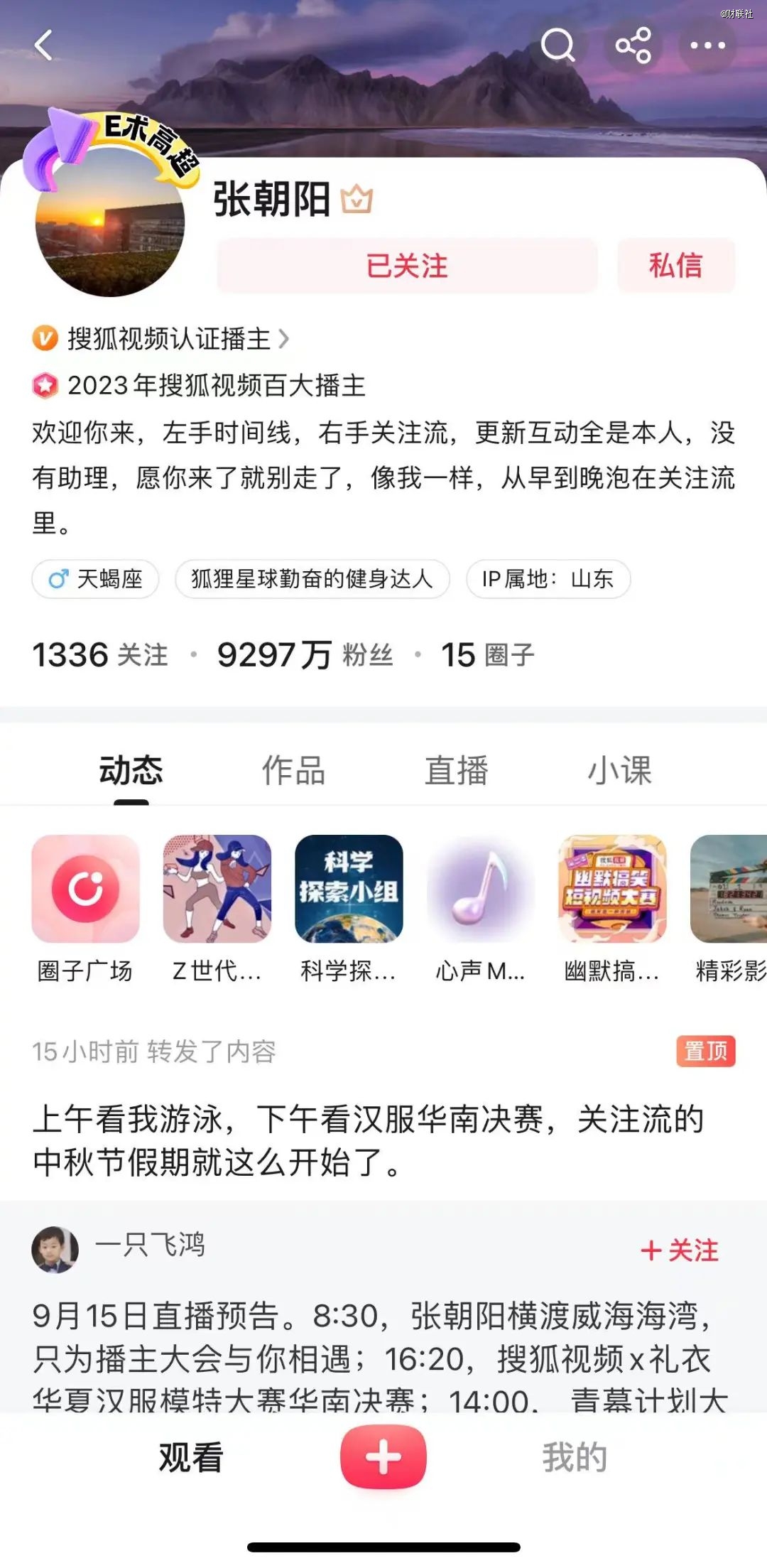The height and width of the screenshot is (1568, 767).
Task: Open the 观看 bottom tab
Action: click(x=191, y=1457)
